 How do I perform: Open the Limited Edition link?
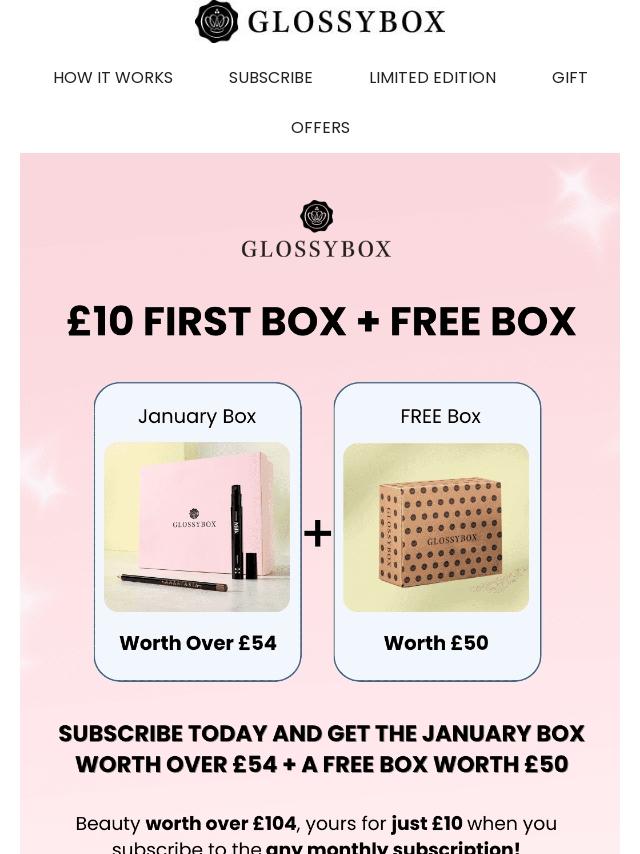click(432, 78)
